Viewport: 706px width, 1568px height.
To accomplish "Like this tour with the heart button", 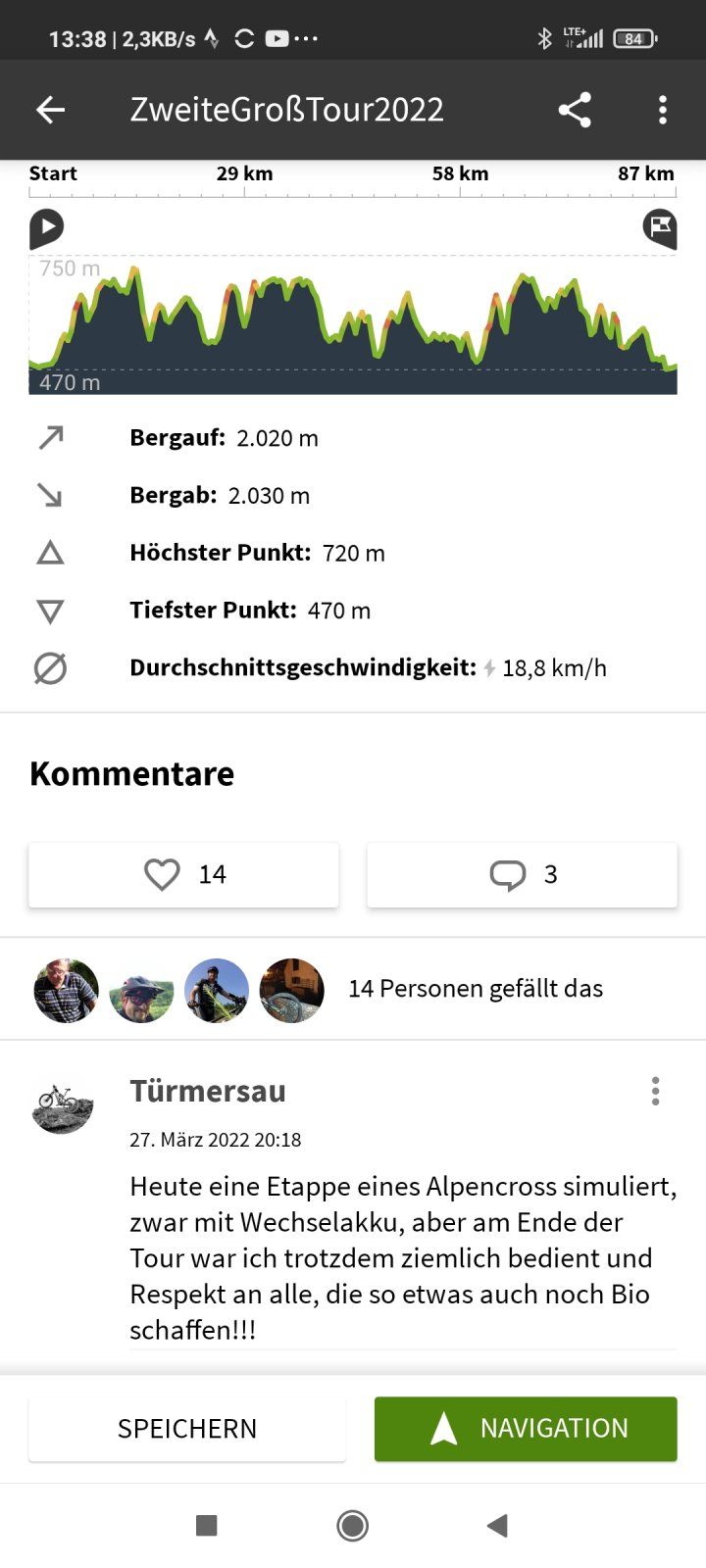I will point(183,874).
